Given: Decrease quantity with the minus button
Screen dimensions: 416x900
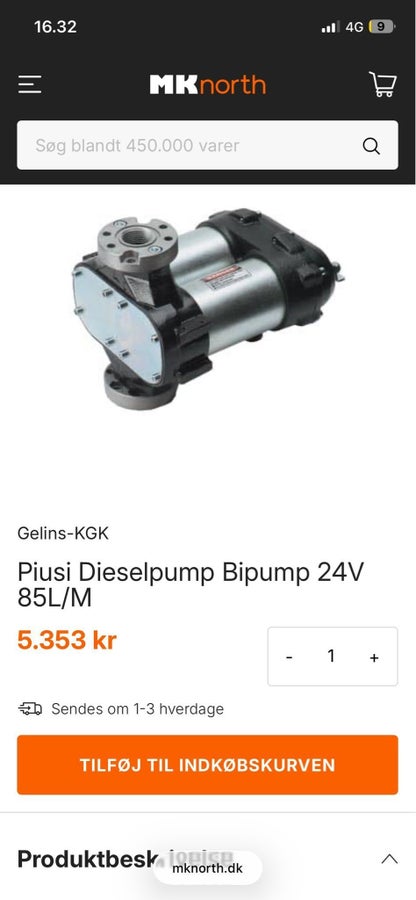Looking at the screenshot, I should coord(290,657).
